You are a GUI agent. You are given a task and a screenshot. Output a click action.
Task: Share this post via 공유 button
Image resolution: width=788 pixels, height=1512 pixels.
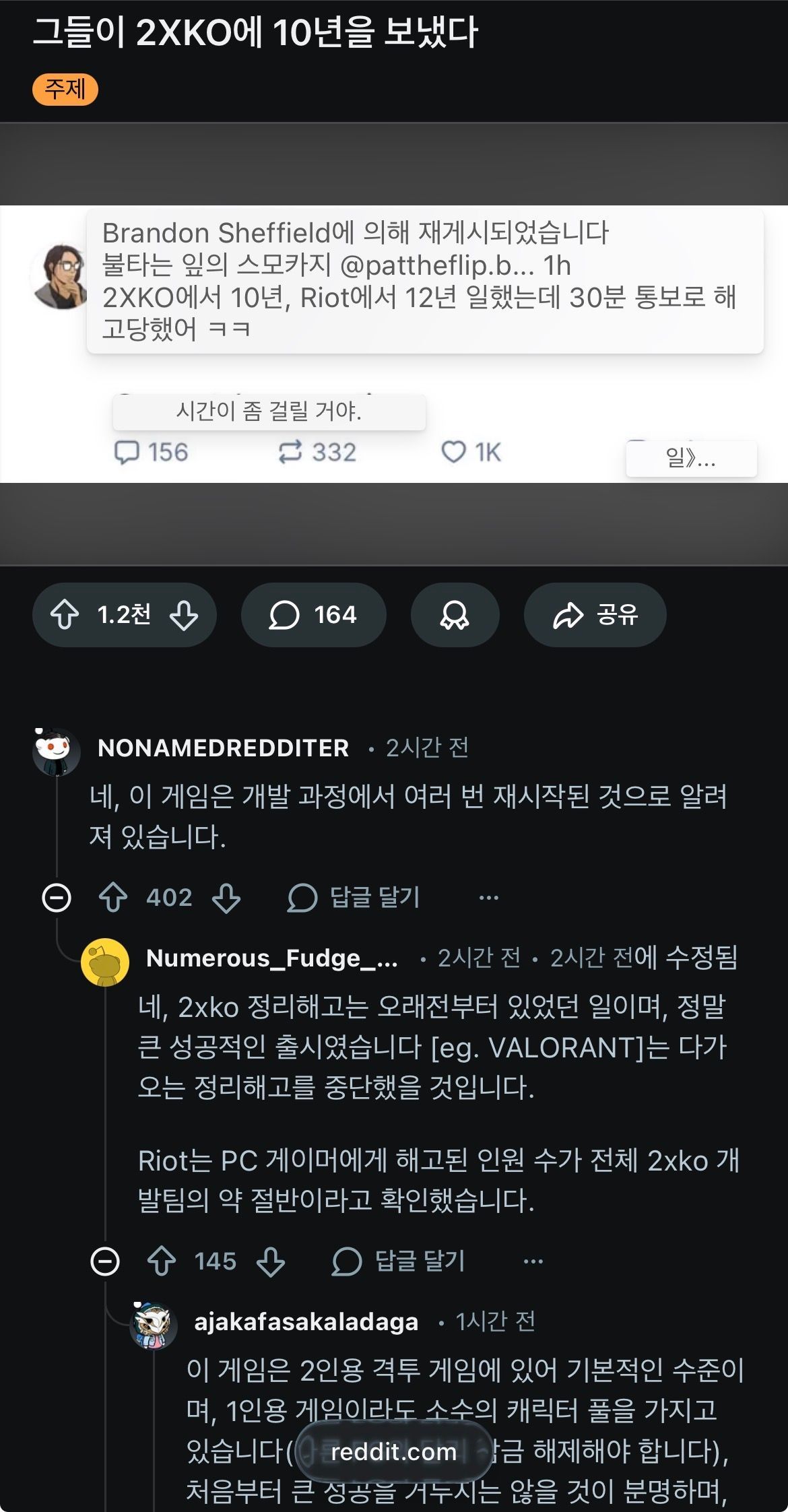click(x=595, y=615)
